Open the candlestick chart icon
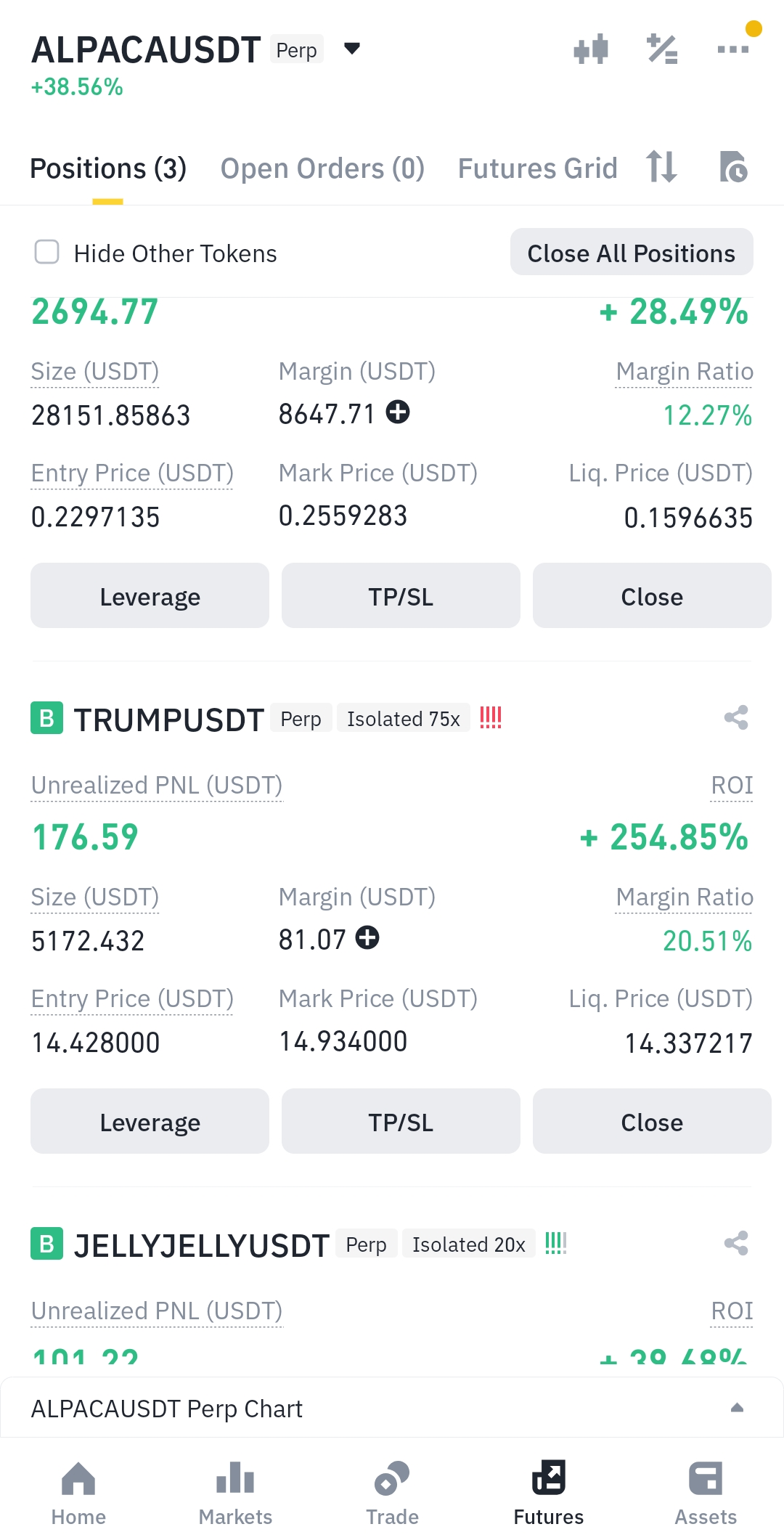The width and height of the screenshot is (784, 1540). click(591, 49)
